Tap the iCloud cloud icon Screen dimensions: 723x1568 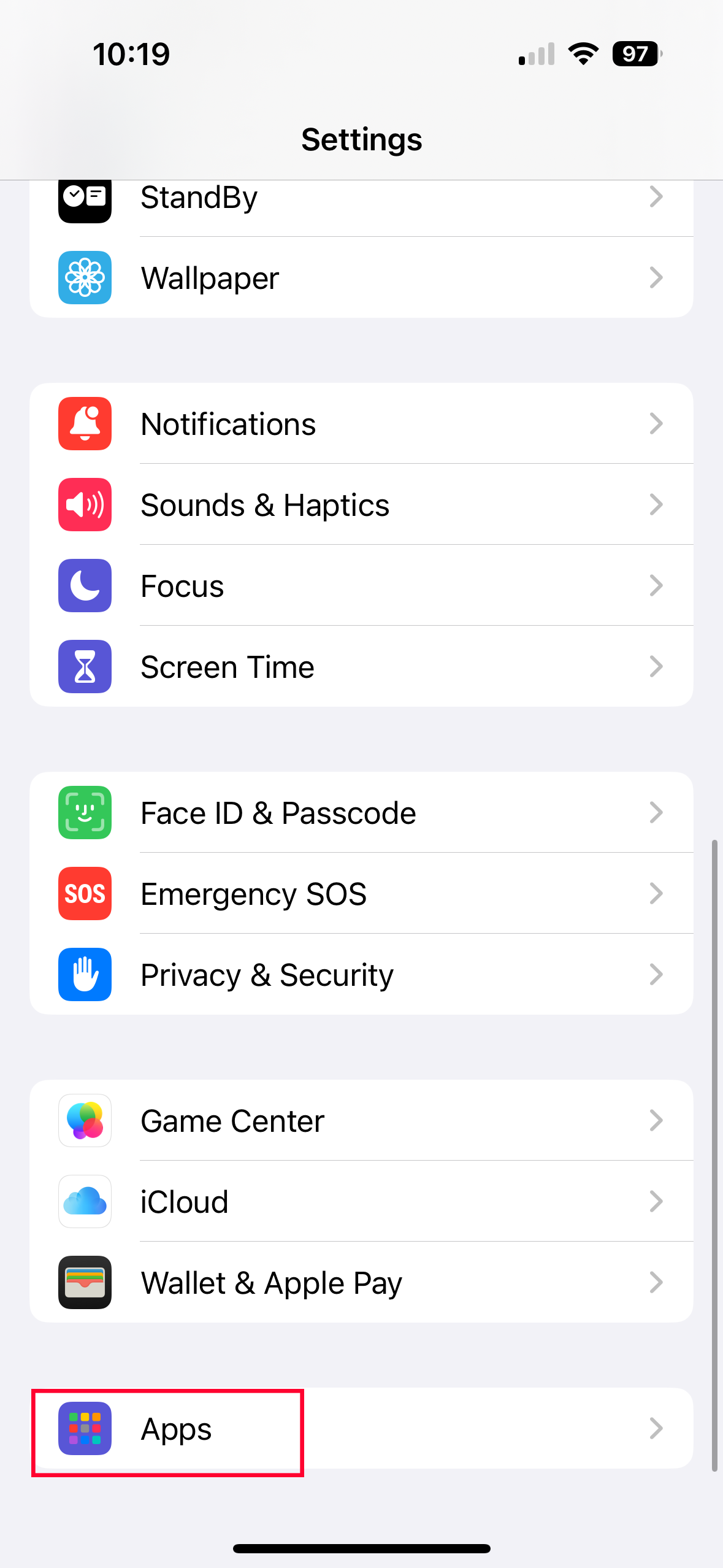pyautogui.click(x=85, y=1201)
